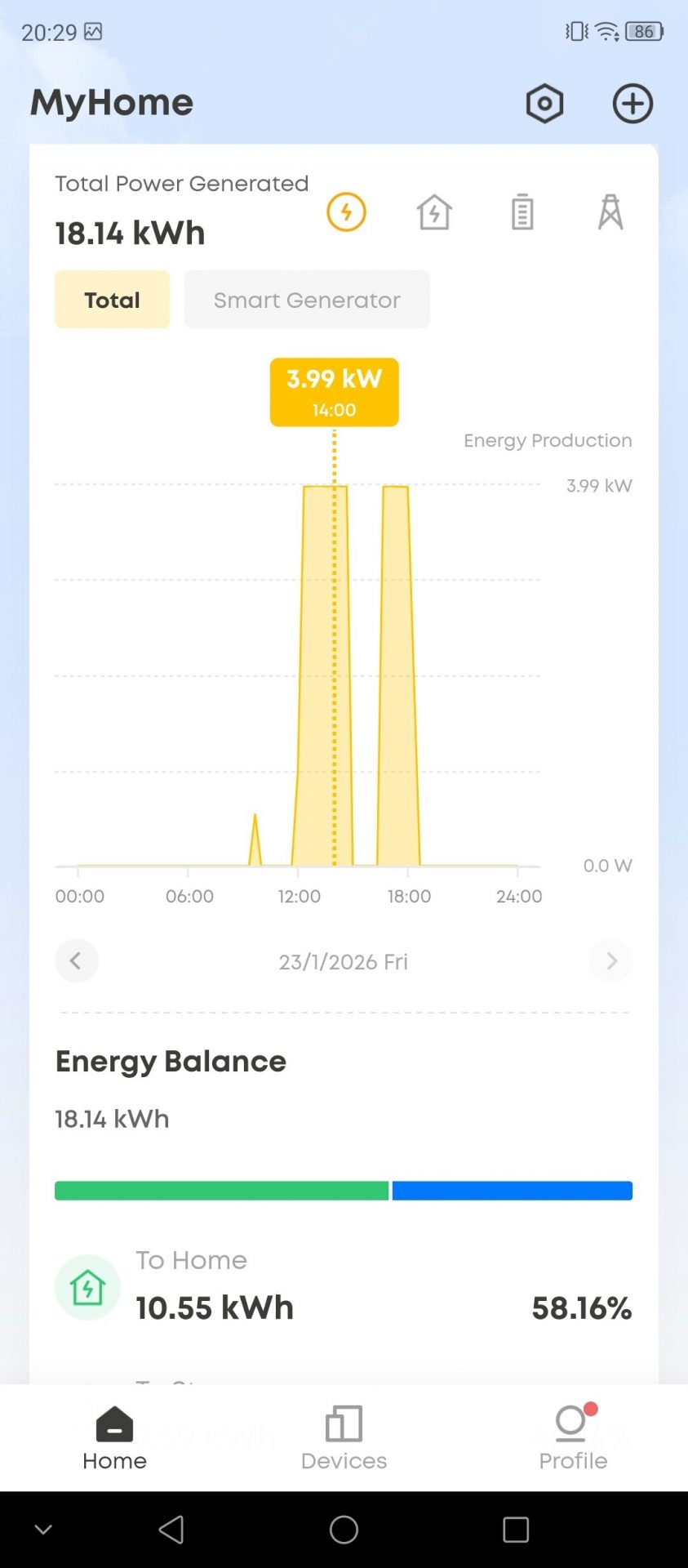The width and height of the screenshot is (688, 1568).
Task: Switch to the Profile tab
Action: click(573, 1438)
